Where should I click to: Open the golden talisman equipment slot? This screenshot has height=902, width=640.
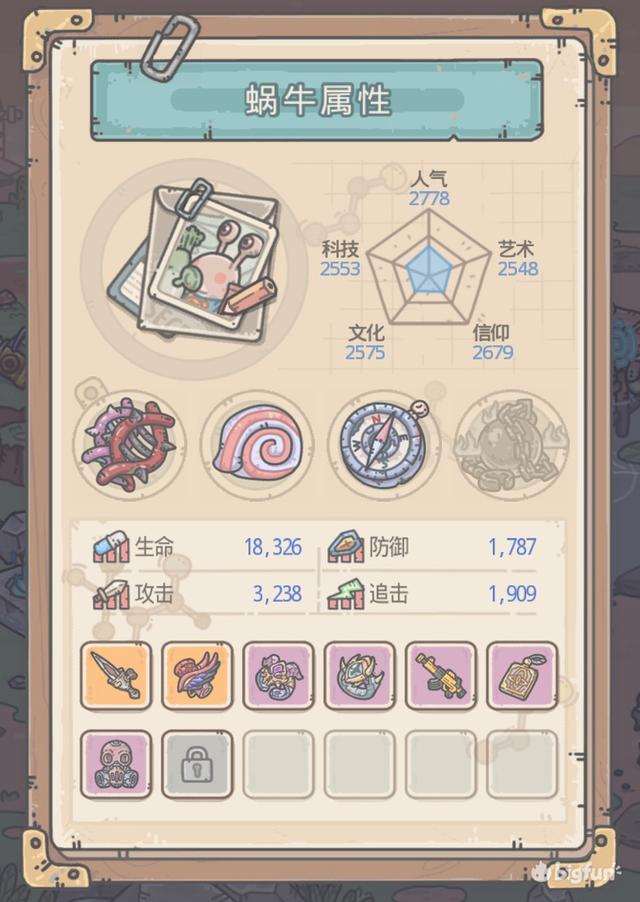(522, 676)
